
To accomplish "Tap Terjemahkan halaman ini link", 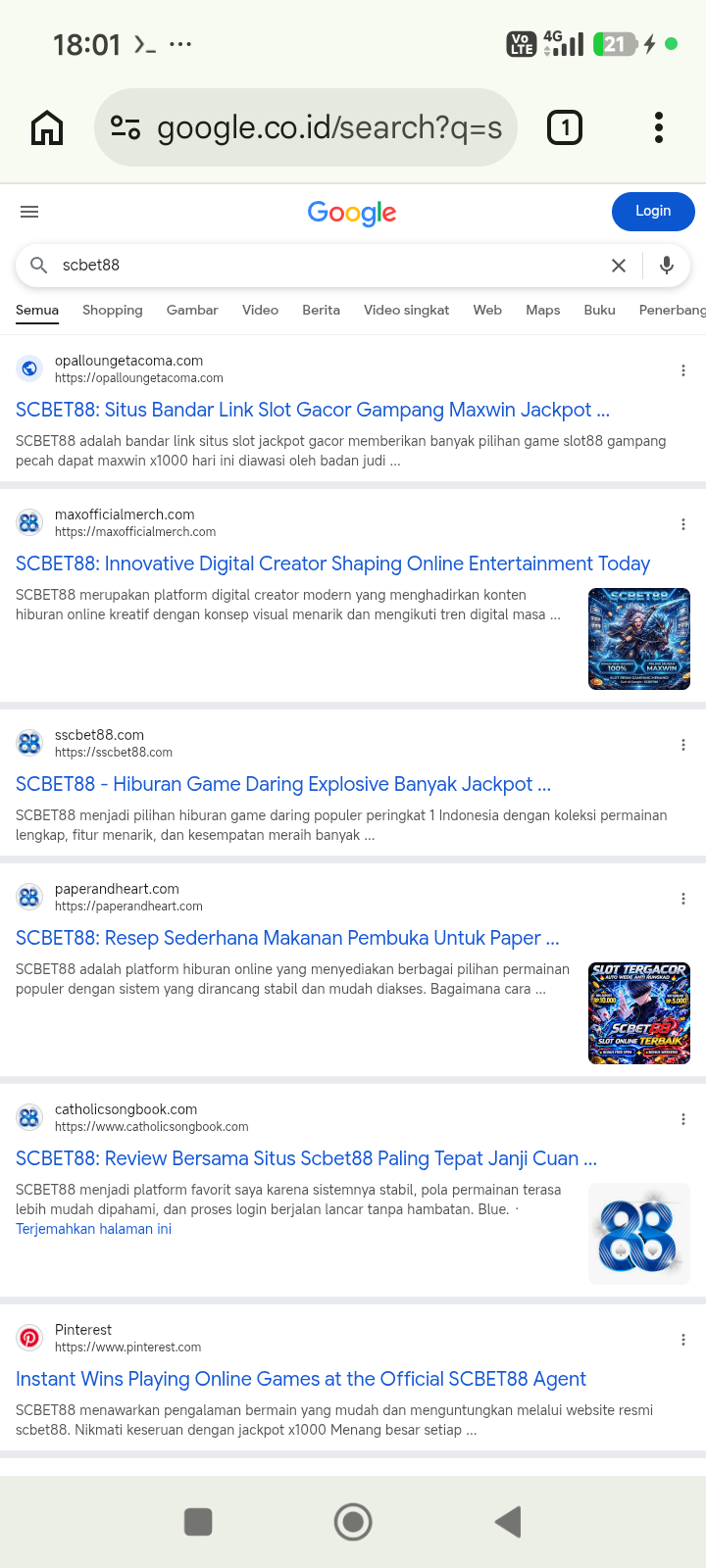I will [93, 1229].
